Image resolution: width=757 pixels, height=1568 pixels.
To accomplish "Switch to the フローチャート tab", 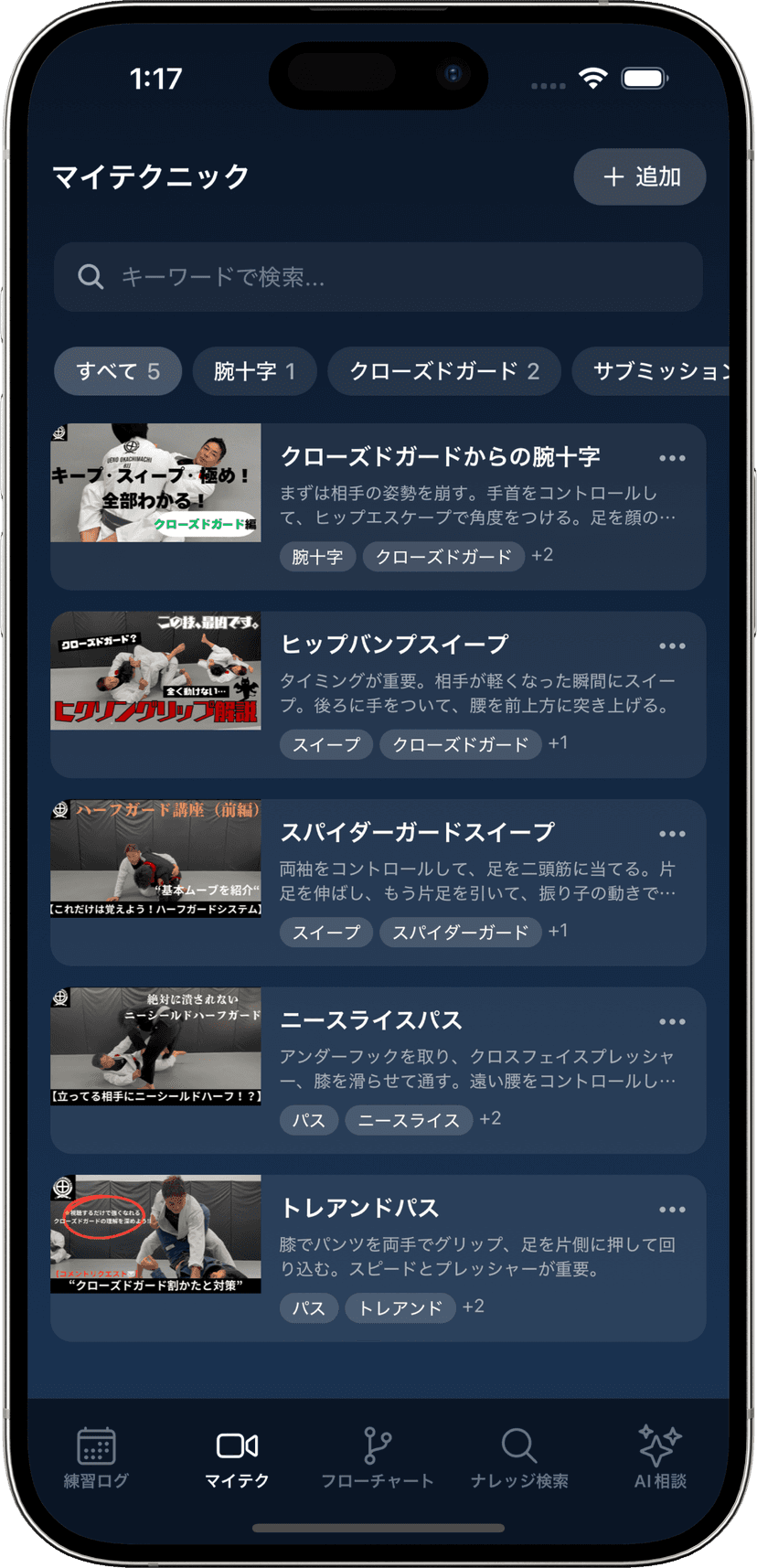I will pos(378,1458).
